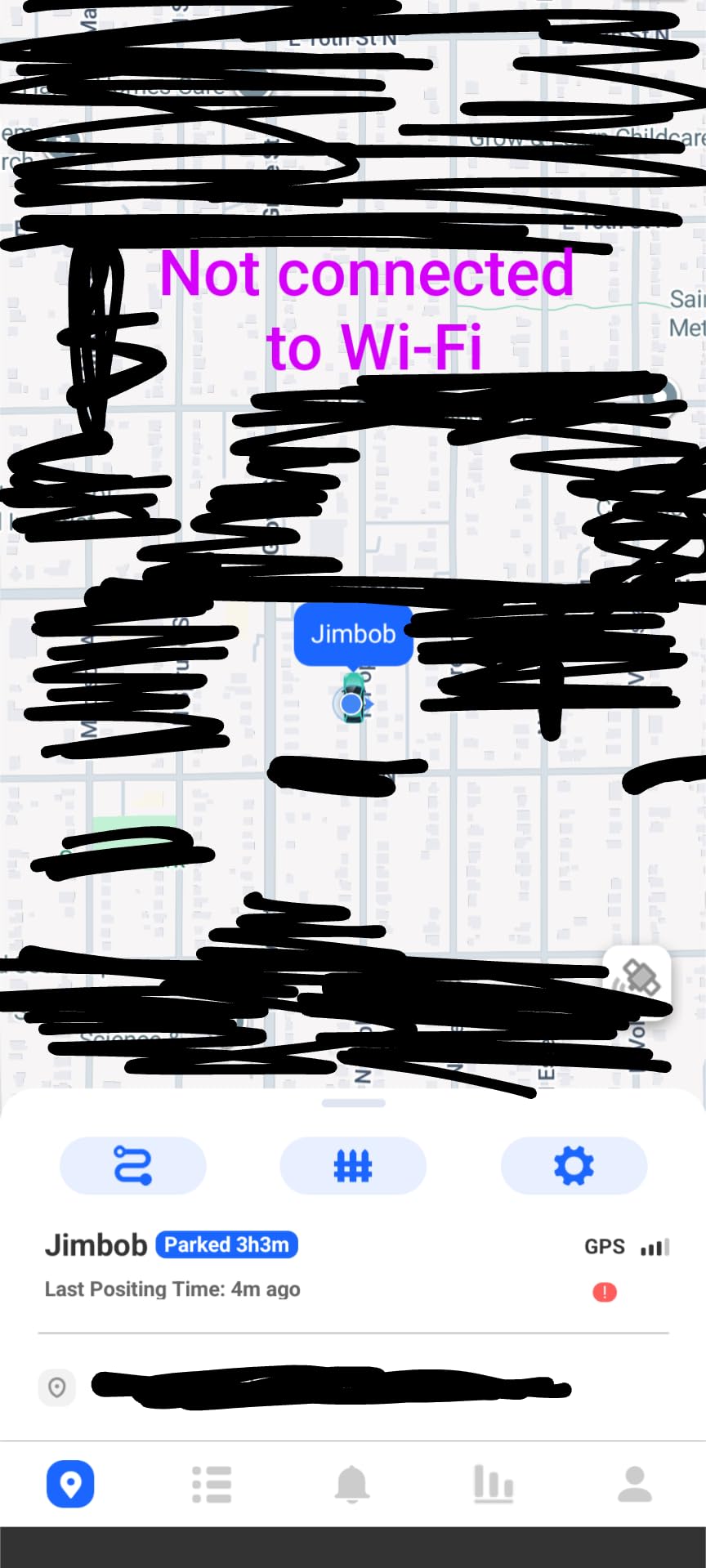Open the notifications bell tab
The width and height of the screenshot is (706, 1568).
pos(352,1484)
